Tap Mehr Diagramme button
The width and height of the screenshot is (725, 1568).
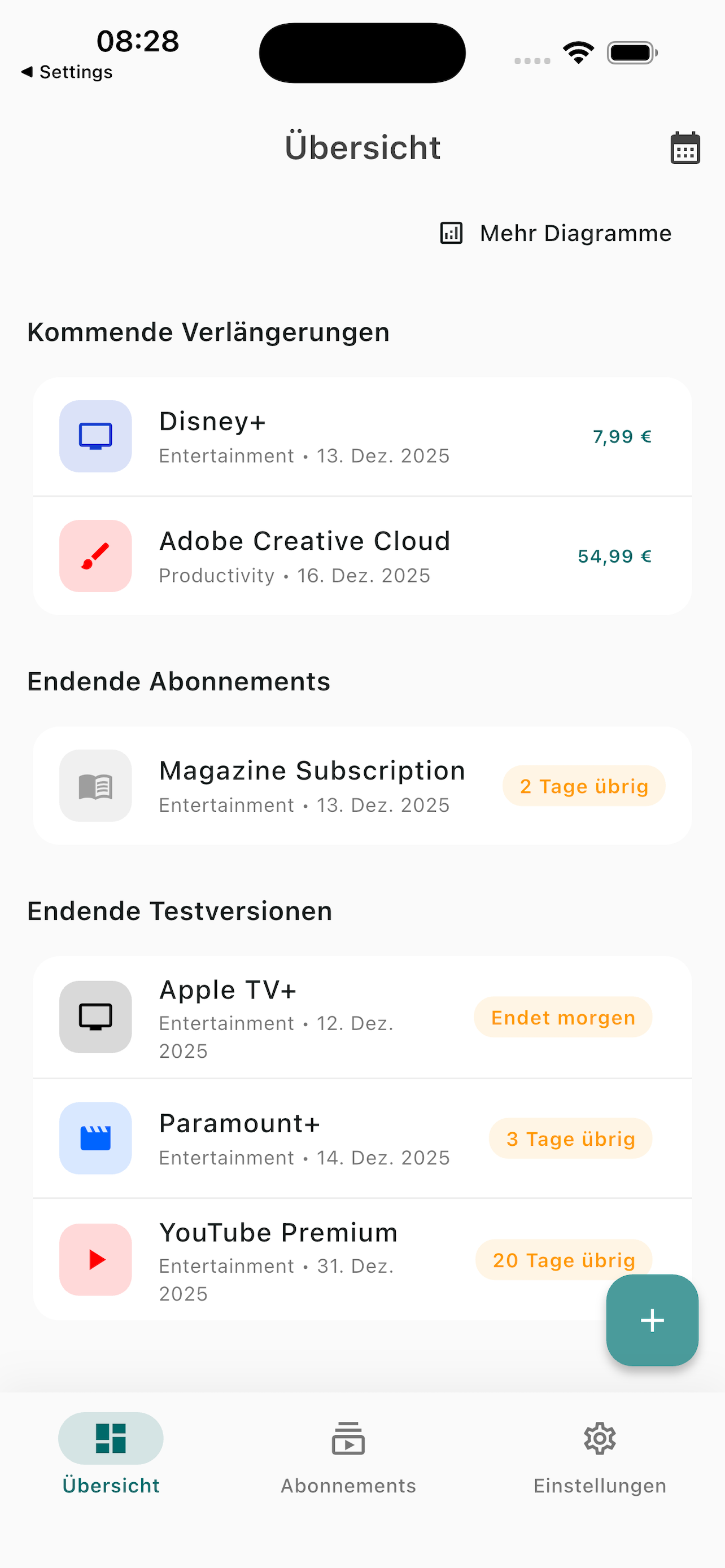(x=556, y=233)
